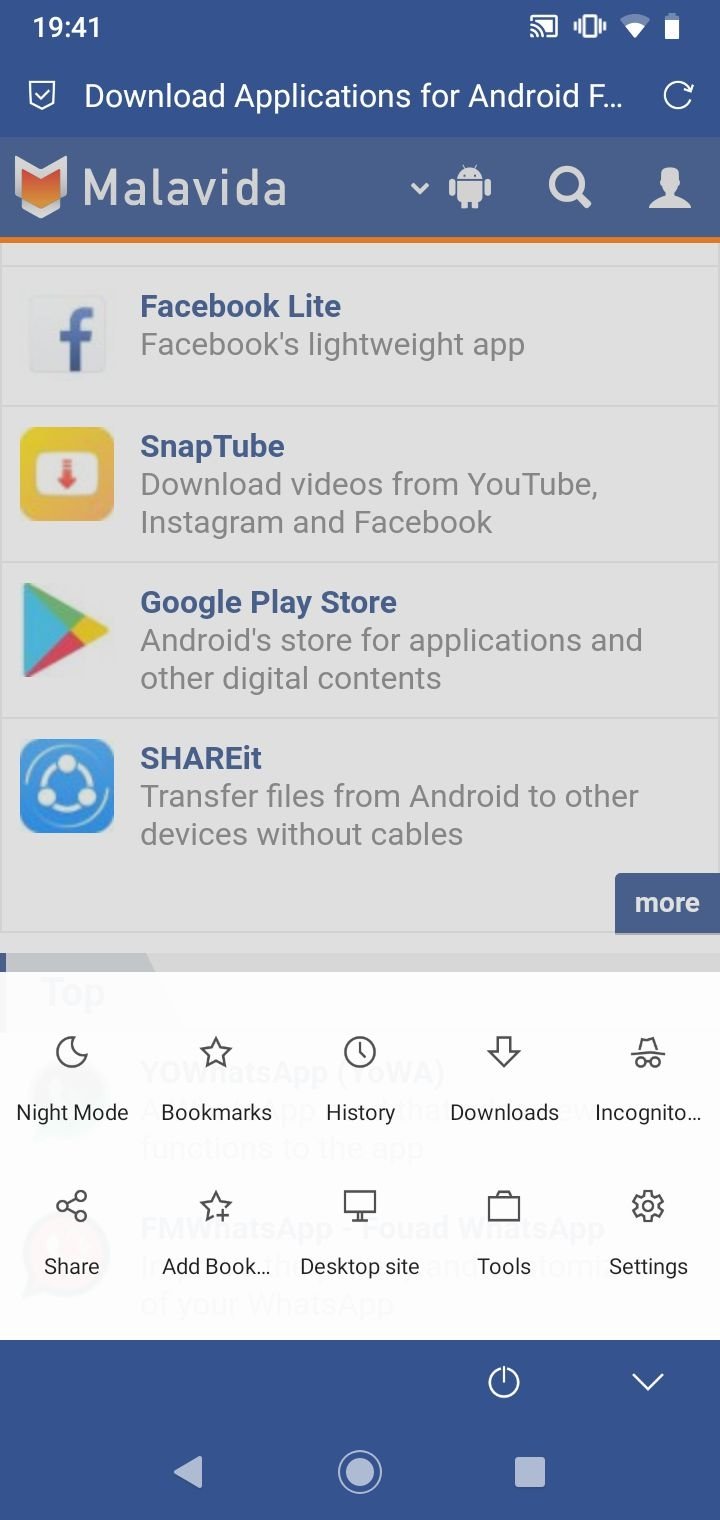This screenshot has height=1520, width=720.
Task: Open Downloads from the menu
Action: (x=504, y=1079)
